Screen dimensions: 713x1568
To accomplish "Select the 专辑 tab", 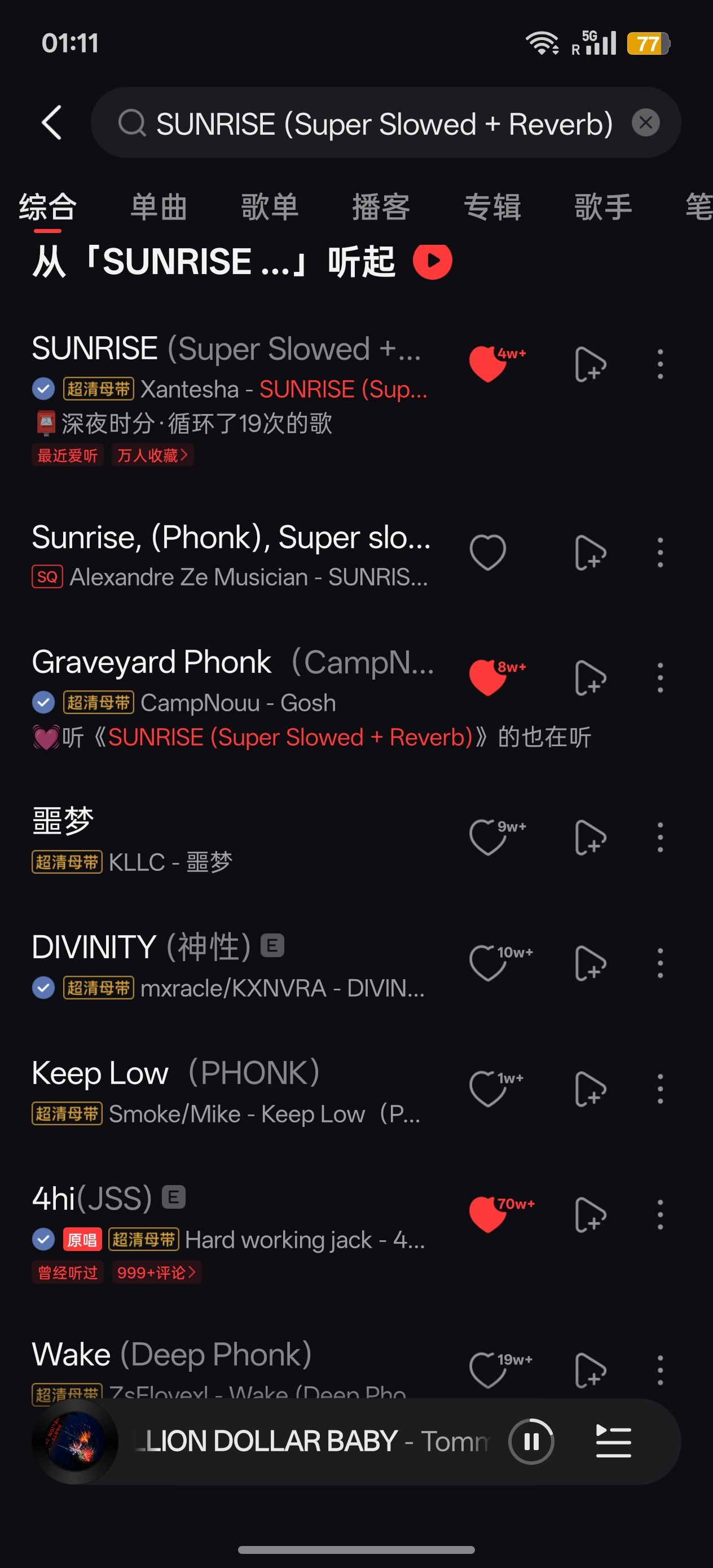I will pos(492,207).
